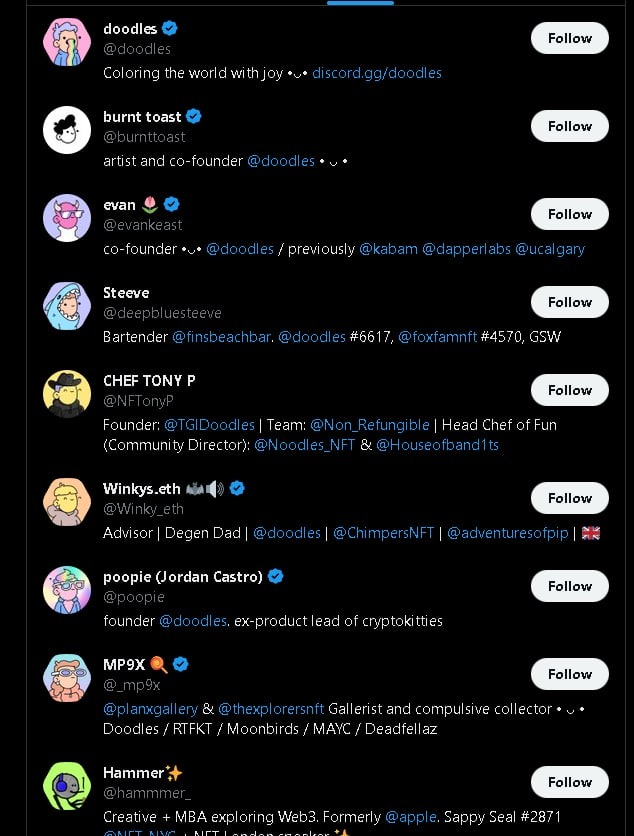
Task: Follow burnt toast
Action: pos(570,126)
